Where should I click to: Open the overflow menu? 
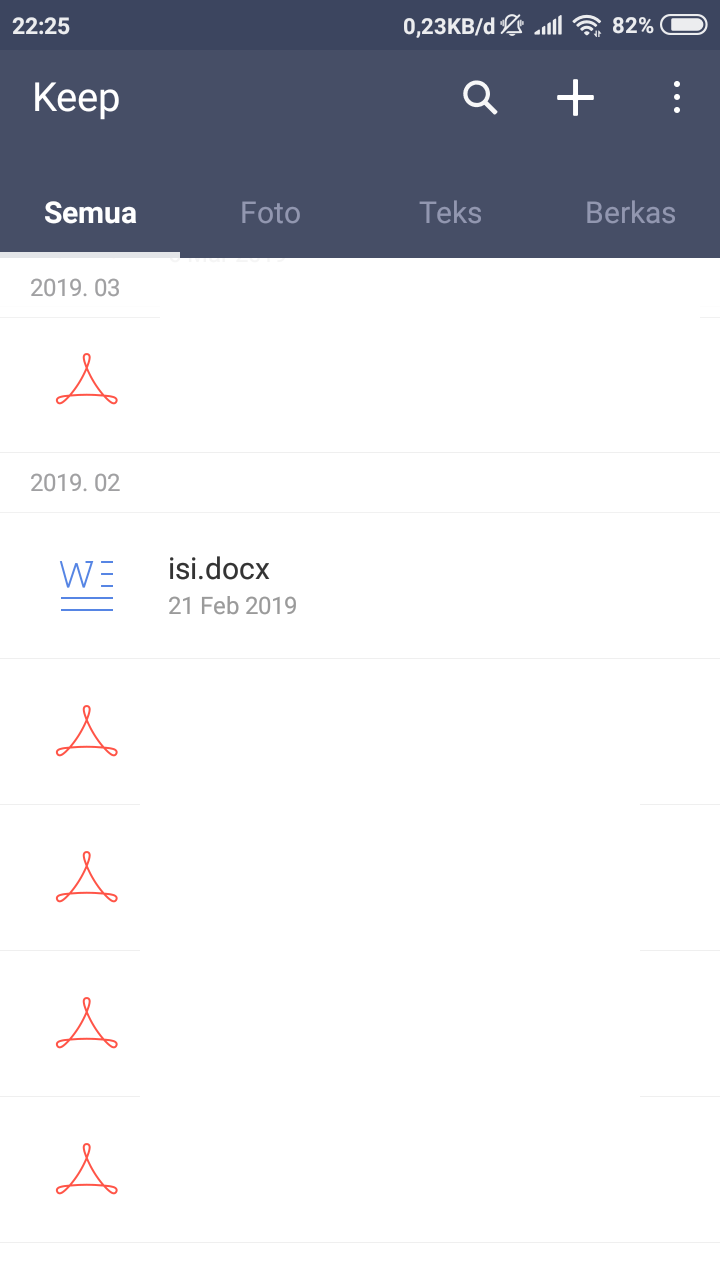pos(677,98)
